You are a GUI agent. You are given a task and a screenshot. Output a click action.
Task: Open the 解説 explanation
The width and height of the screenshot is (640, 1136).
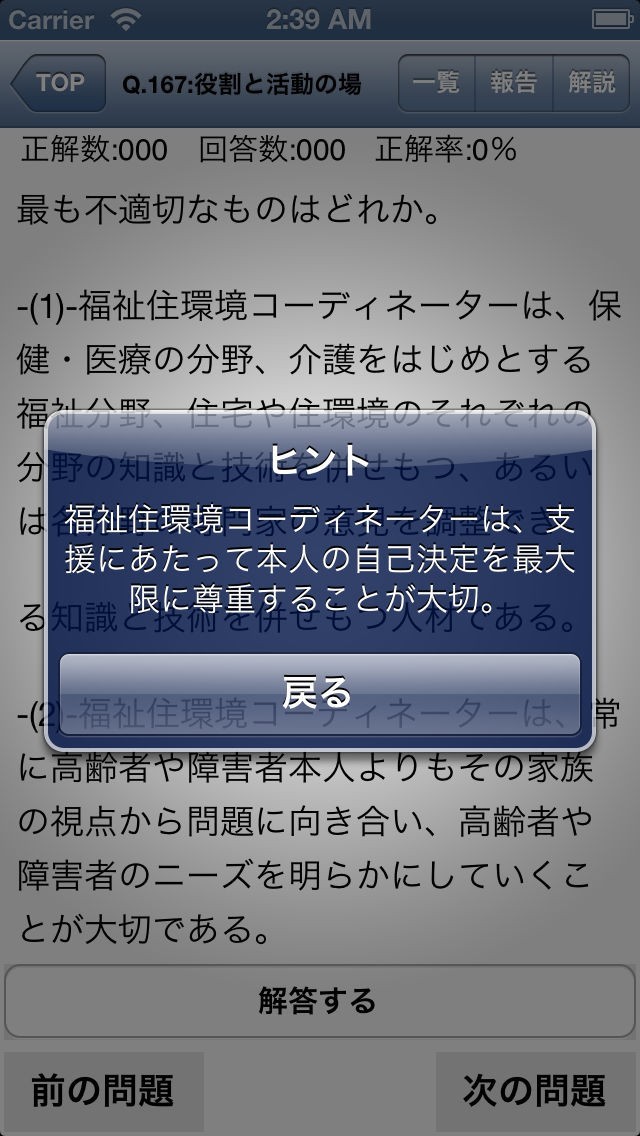click(591, 83)
